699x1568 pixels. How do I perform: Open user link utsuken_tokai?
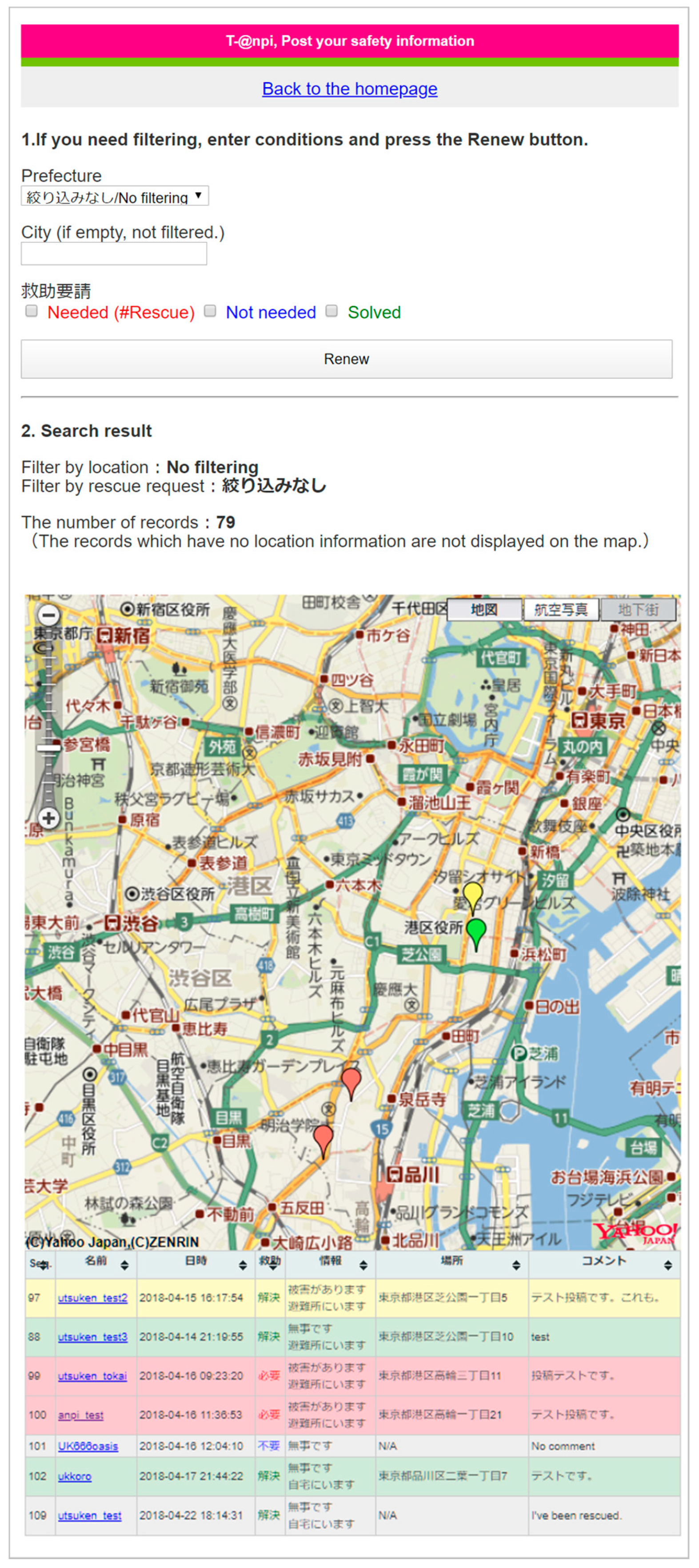click(x=92, y=1376)
